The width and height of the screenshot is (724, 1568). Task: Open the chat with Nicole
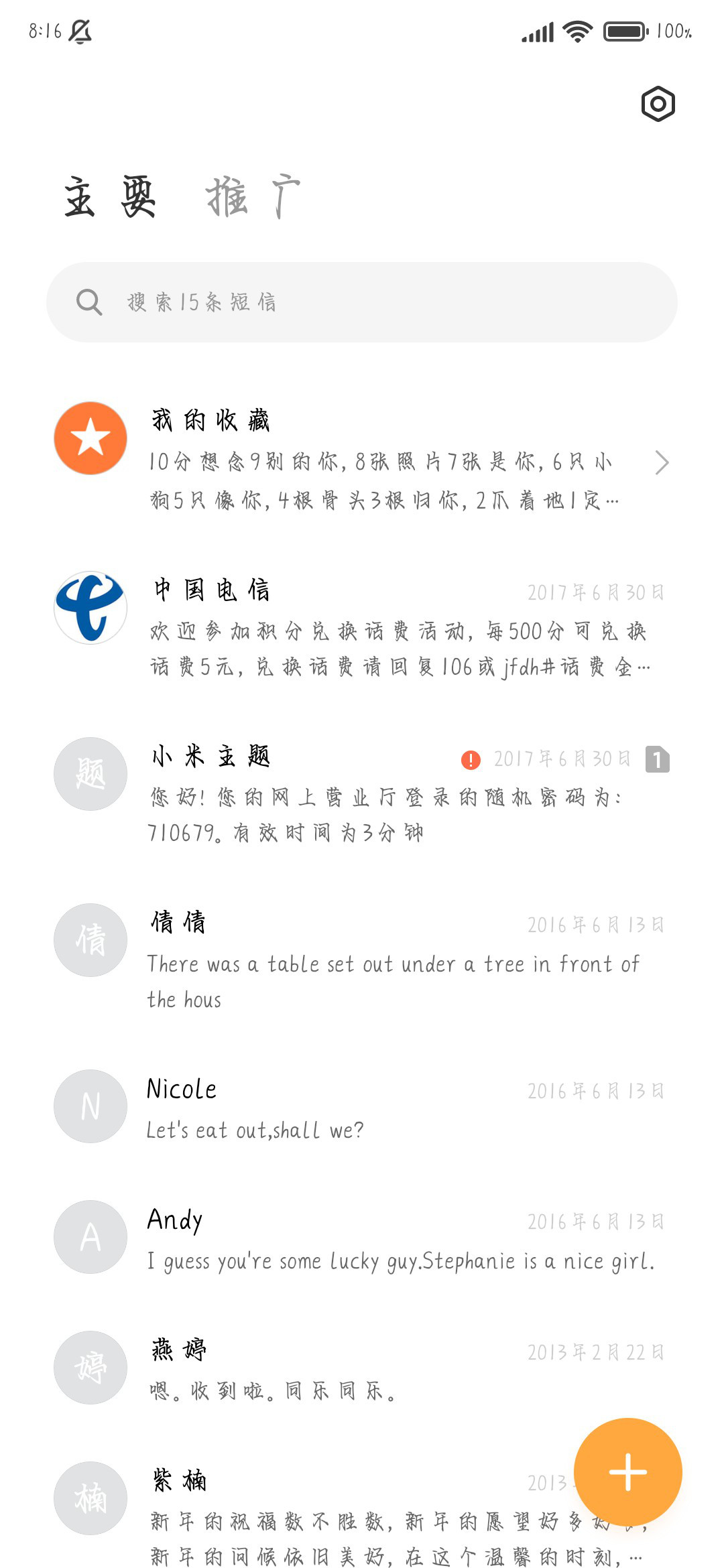coord(362,1106)
